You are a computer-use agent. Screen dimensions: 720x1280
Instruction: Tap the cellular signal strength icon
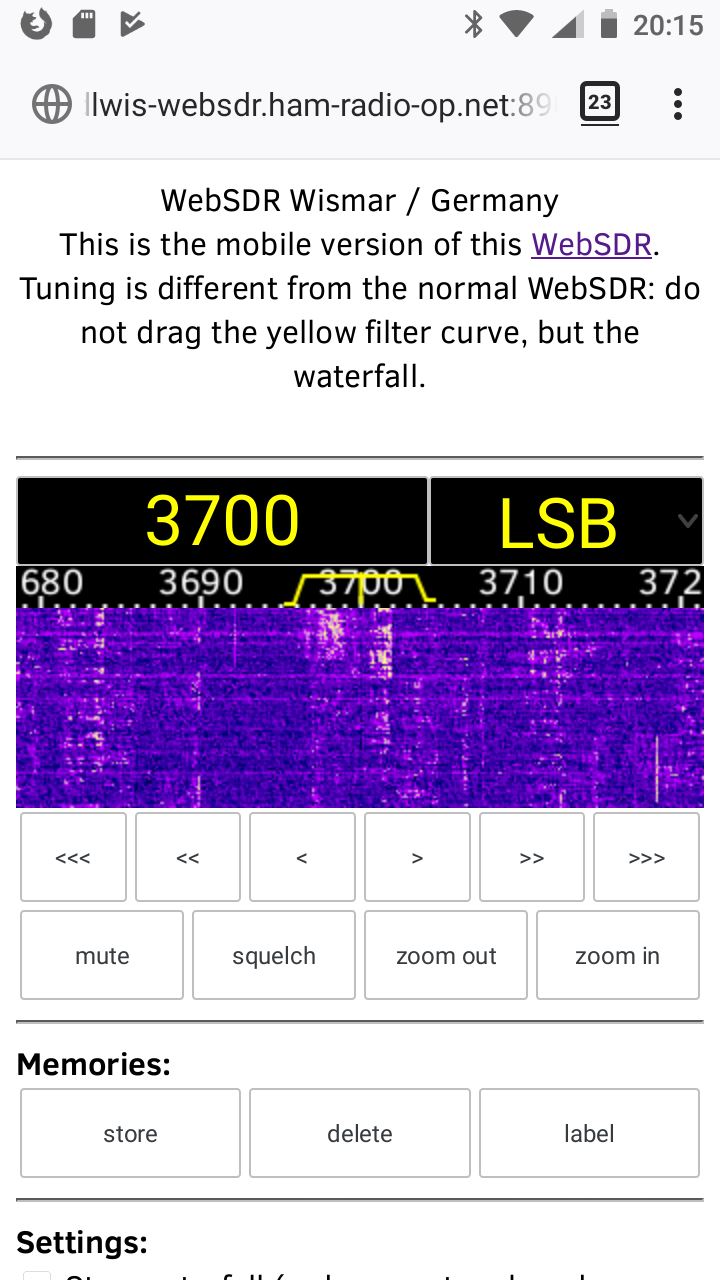coord(566,22)
